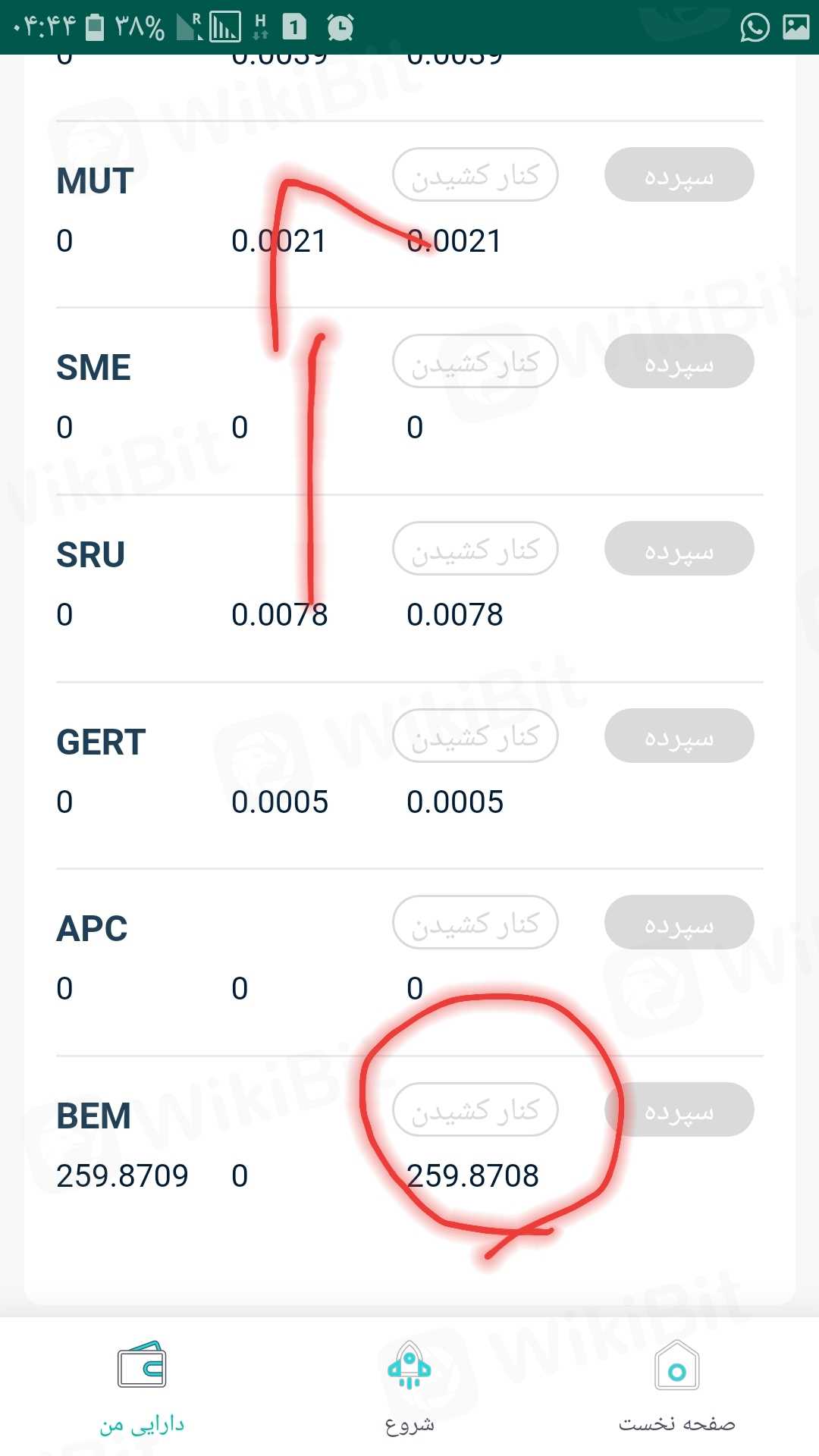Go to the صفحه نخست (Home) tab
Image resolution: width=819 pixels, height=1456 pixels.
(676, 1388)
